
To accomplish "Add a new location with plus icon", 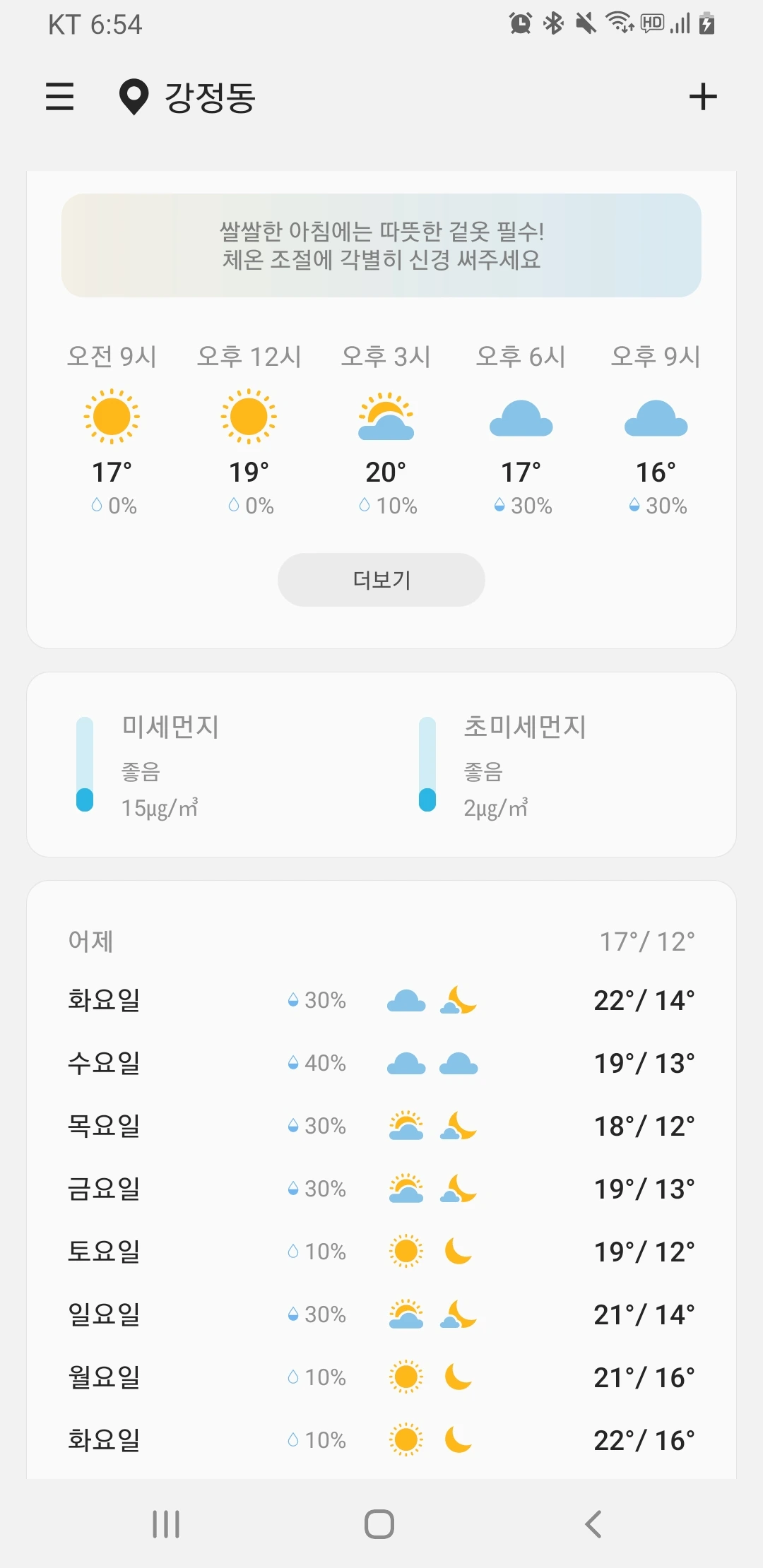I will 703,97.
